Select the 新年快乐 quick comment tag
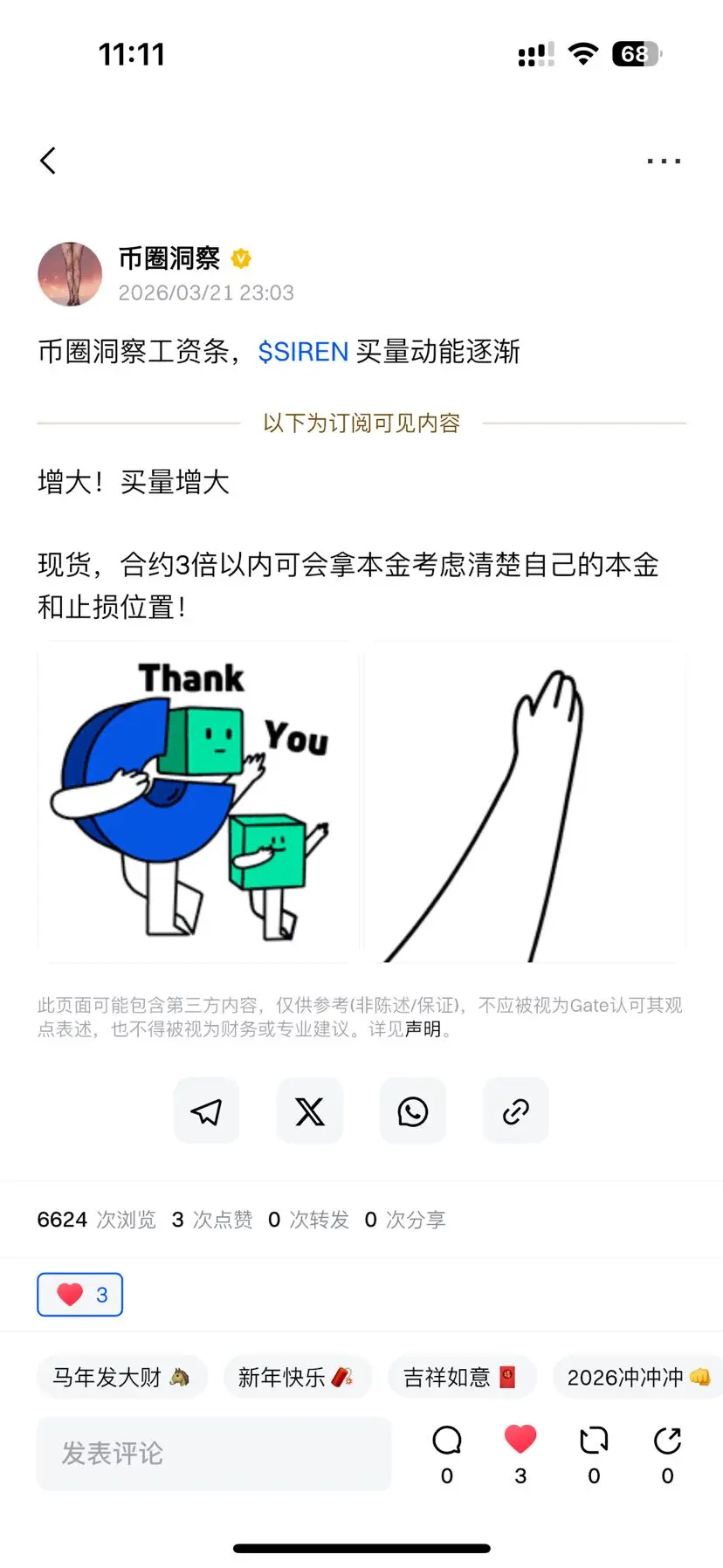This screenshot has height=1568, width=723. 298,1377
